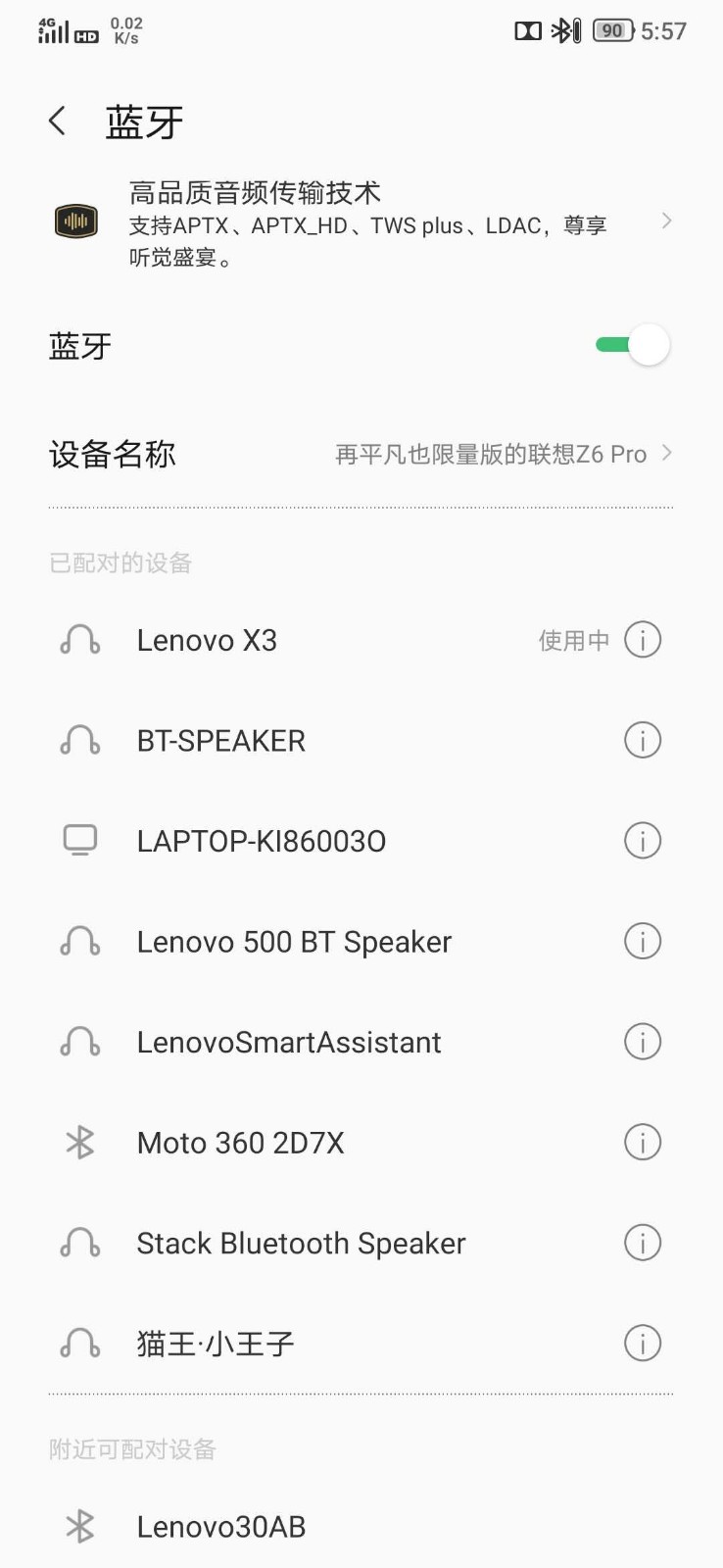723x1568 pixels.
Task: Open info icon for BT-SPEAKER
Action: coord(643,741)
